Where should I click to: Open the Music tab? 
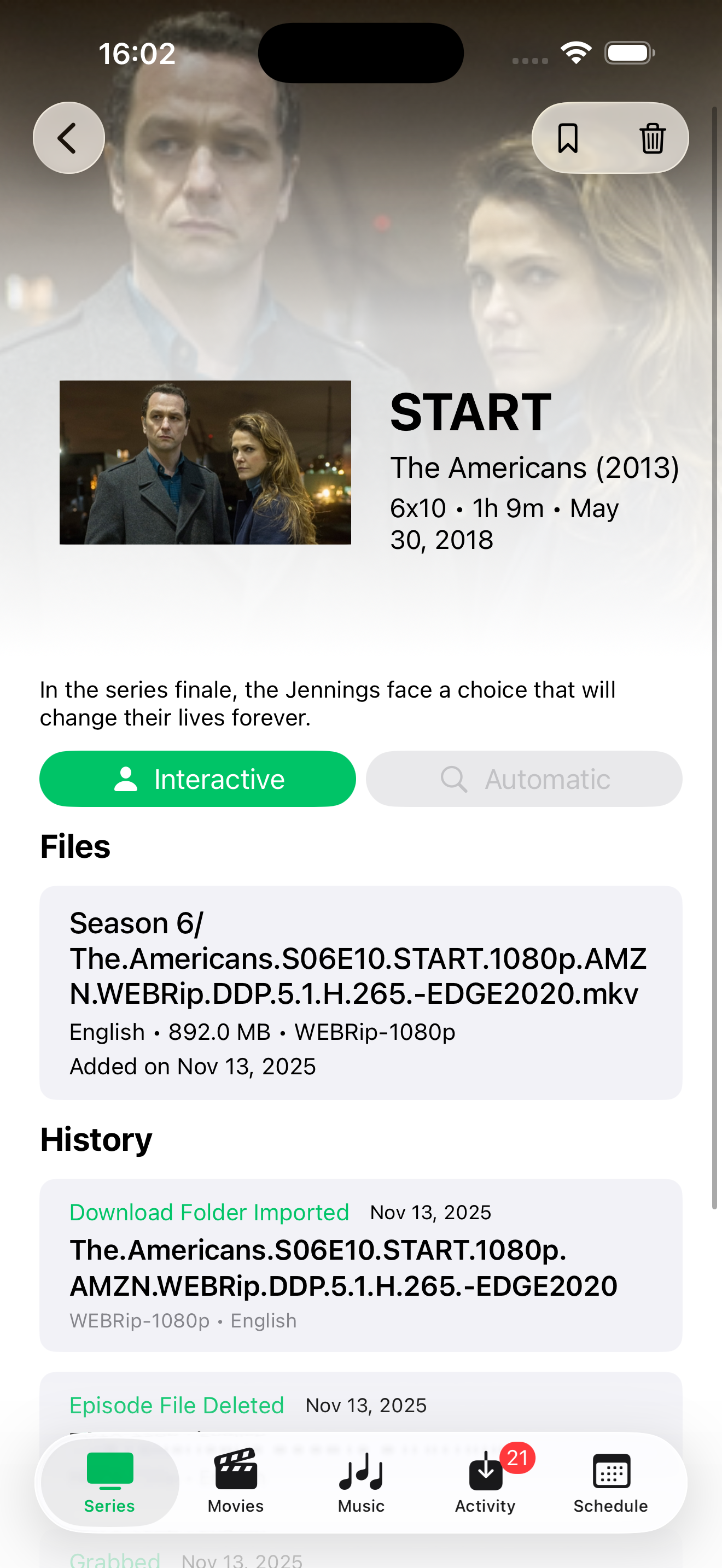(x=361, y=1482)
